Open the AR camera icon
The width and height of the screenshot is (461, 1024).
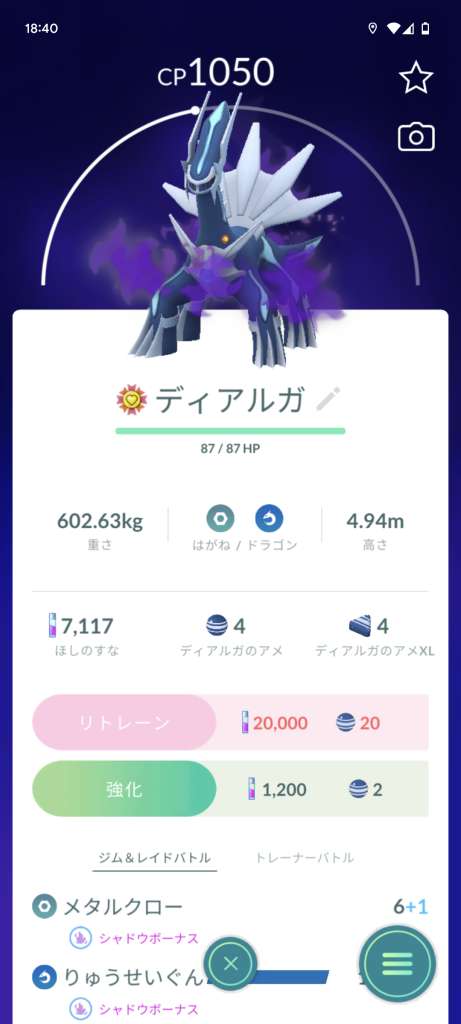coord(416,137)
